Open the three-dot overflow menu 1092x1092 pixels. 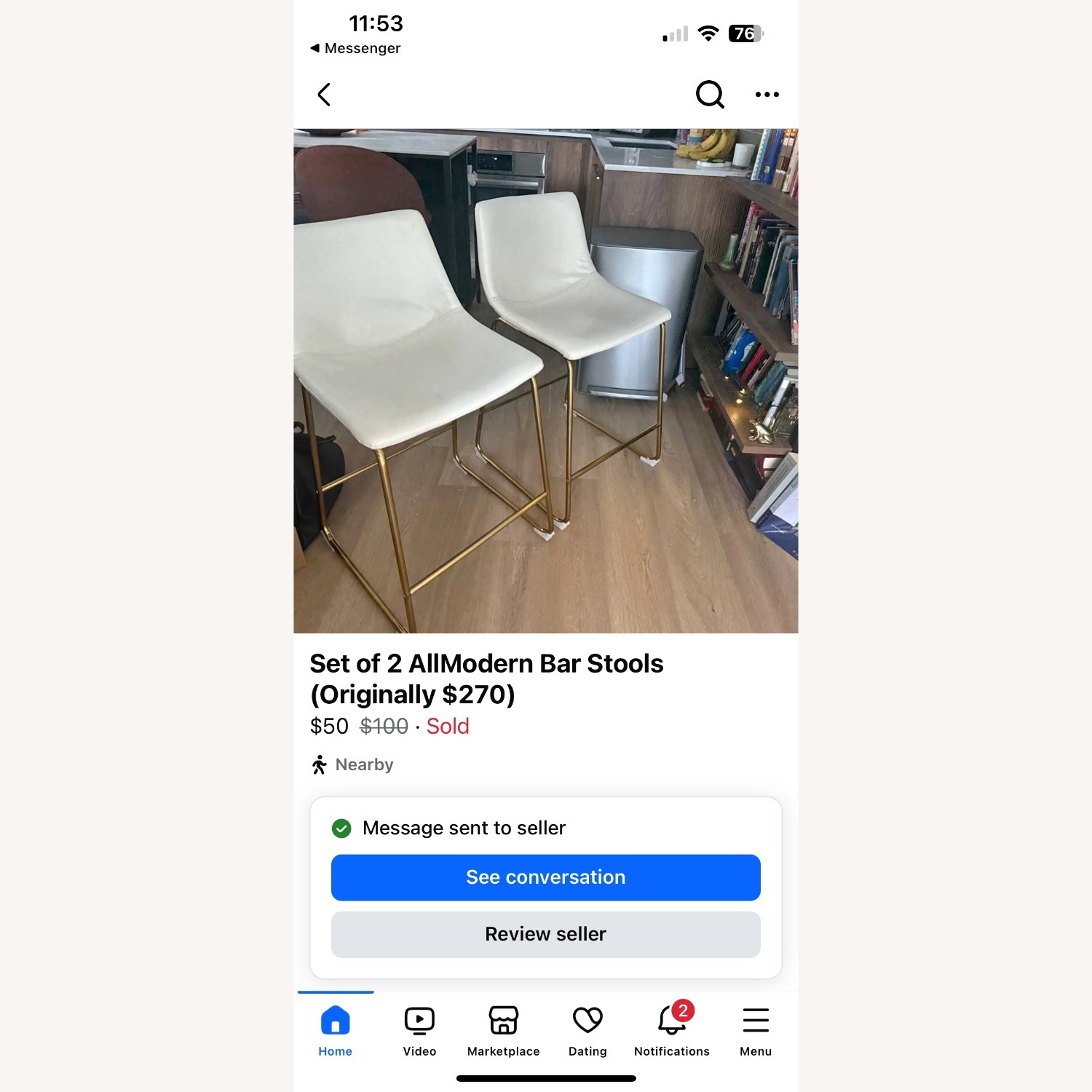[767, 95]
